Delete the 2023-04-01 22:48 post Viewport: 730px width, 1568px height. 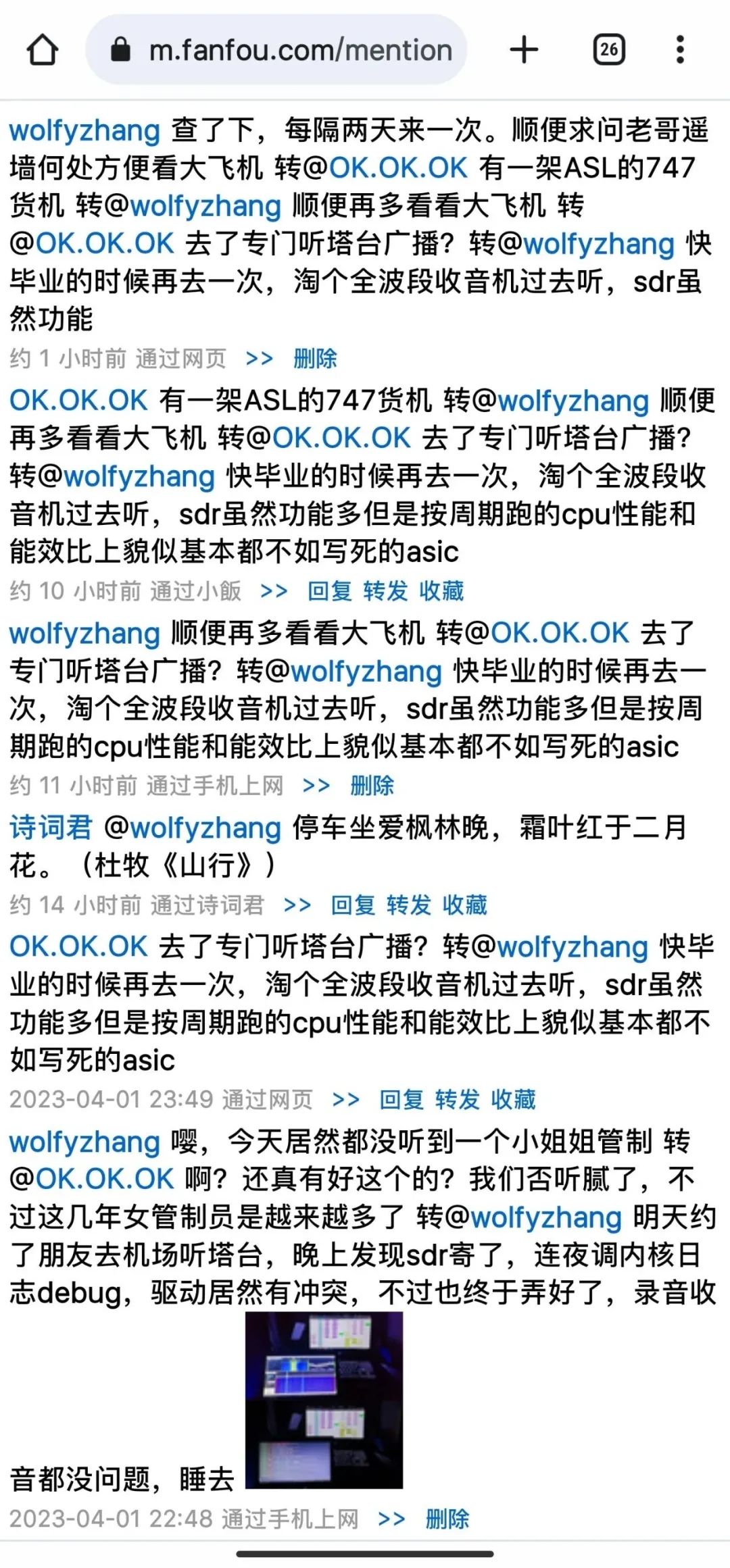447,1519
